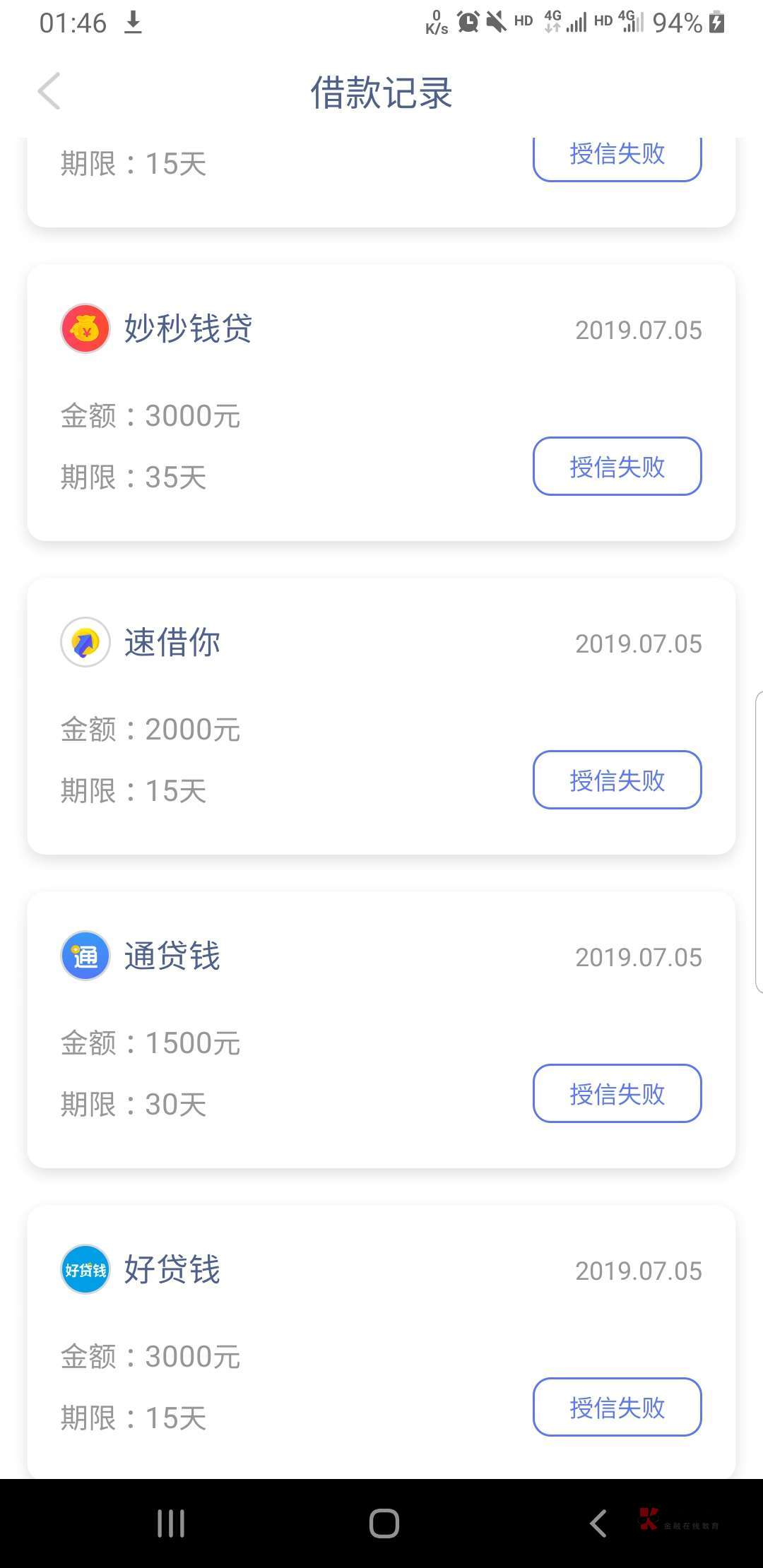Viewport: 763px width, 1568px height.
Task: Go back from 借款记录 page
Action: (49, 92)
